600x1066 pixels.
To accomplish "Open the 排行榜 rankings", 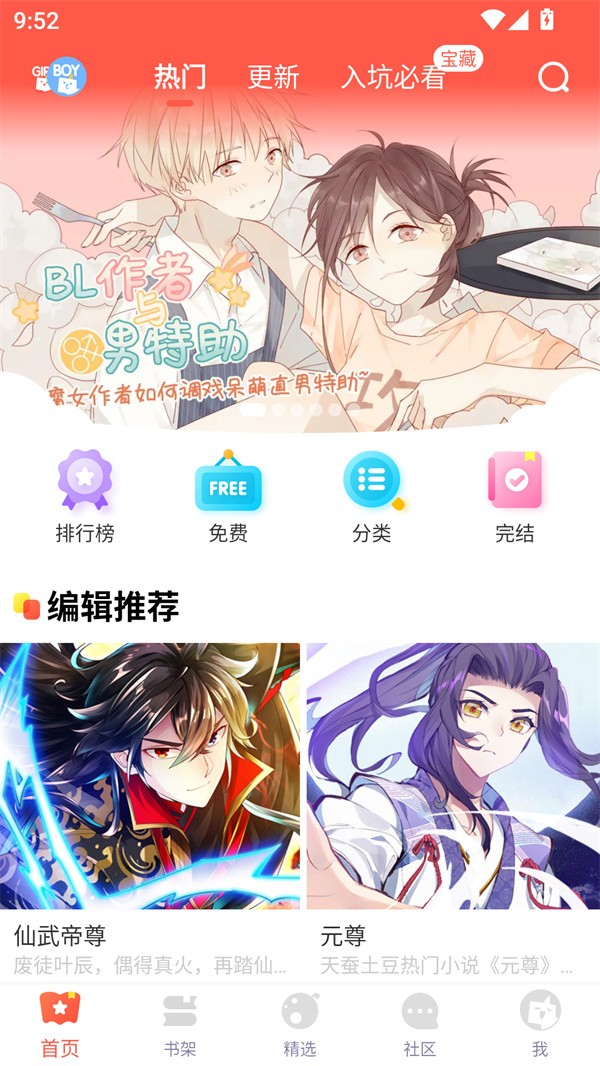I will point(85,497).
